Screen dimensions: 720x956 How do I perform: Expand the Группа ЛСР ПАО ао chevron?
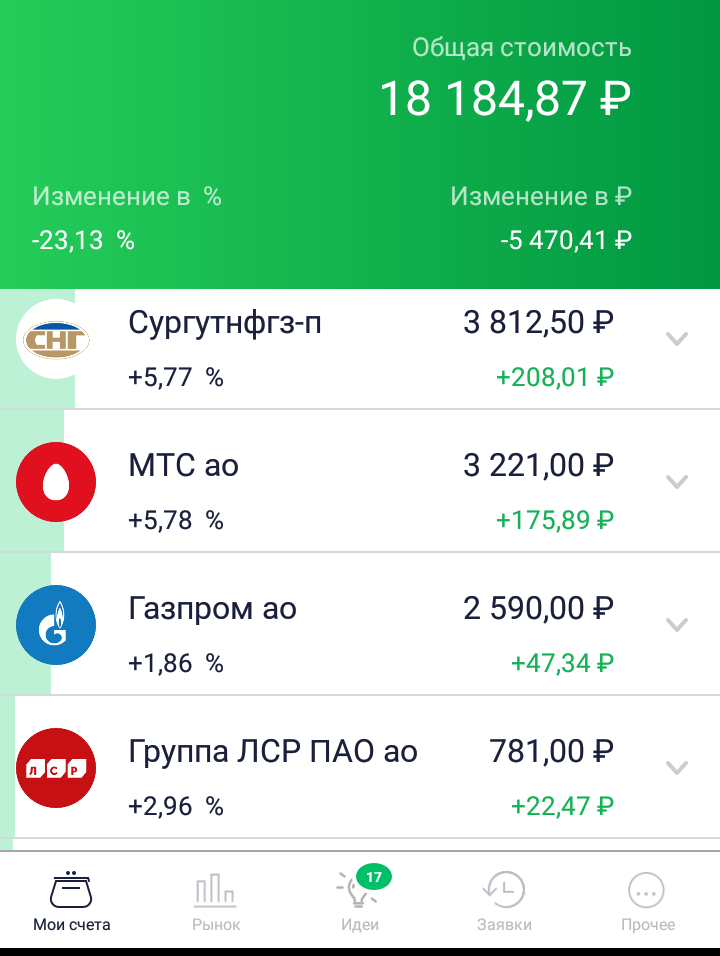(677, 768)
